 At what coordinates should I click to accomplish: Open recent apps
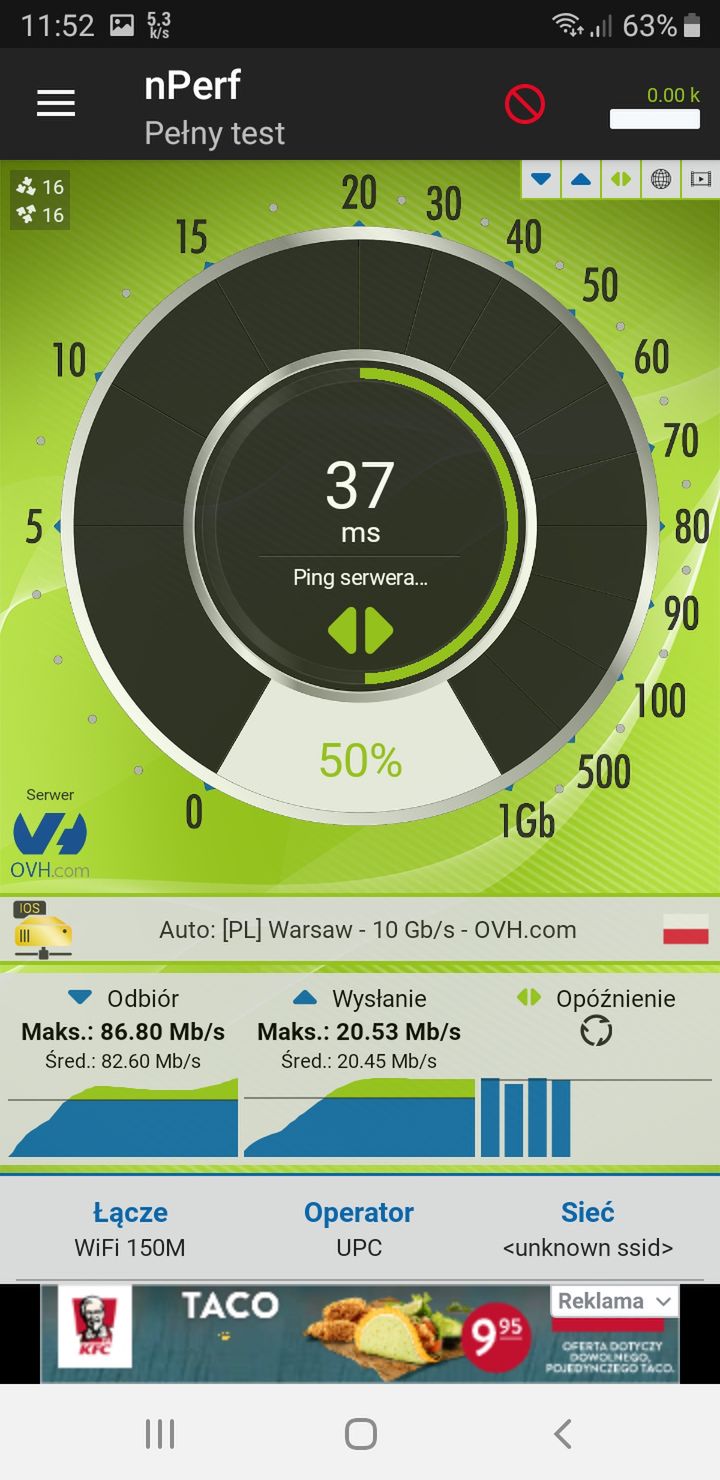tap(160, 1434)
